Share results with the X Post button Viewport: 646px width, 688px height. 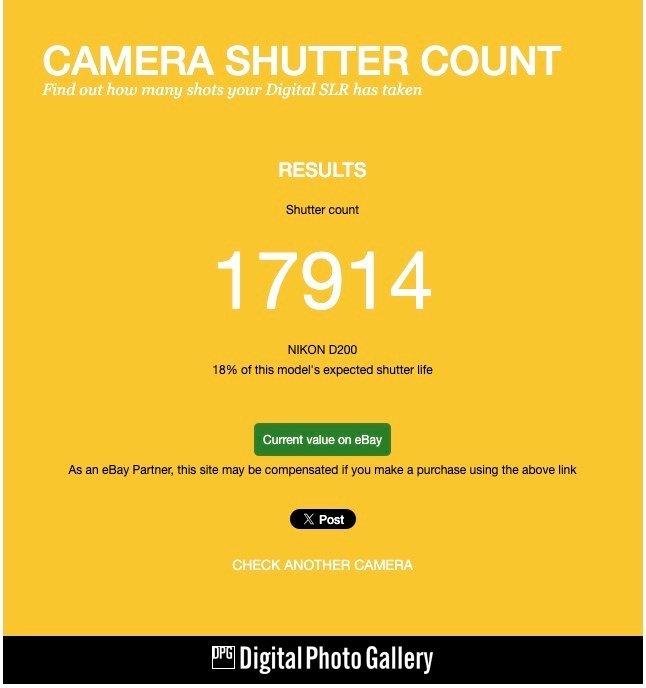point(322,520)
